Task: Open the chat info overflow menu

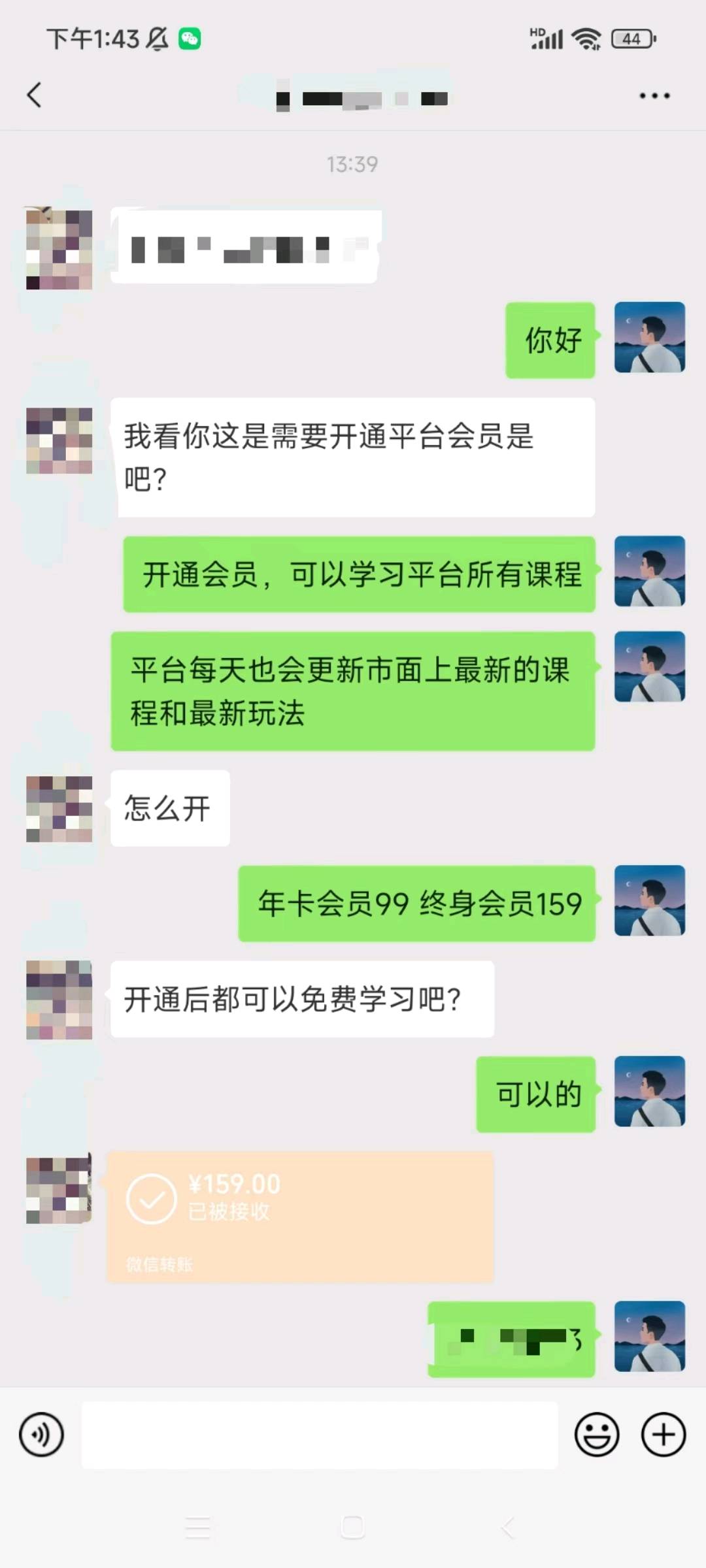Action: click(654, 96)
